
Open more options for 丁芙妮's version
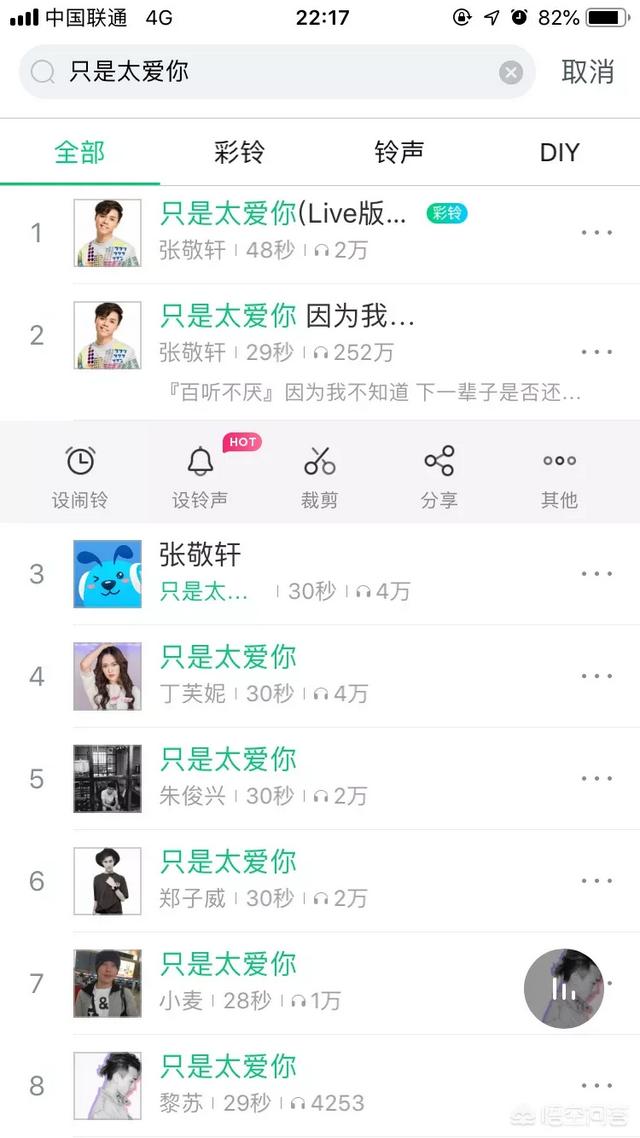tap(596, 676)
